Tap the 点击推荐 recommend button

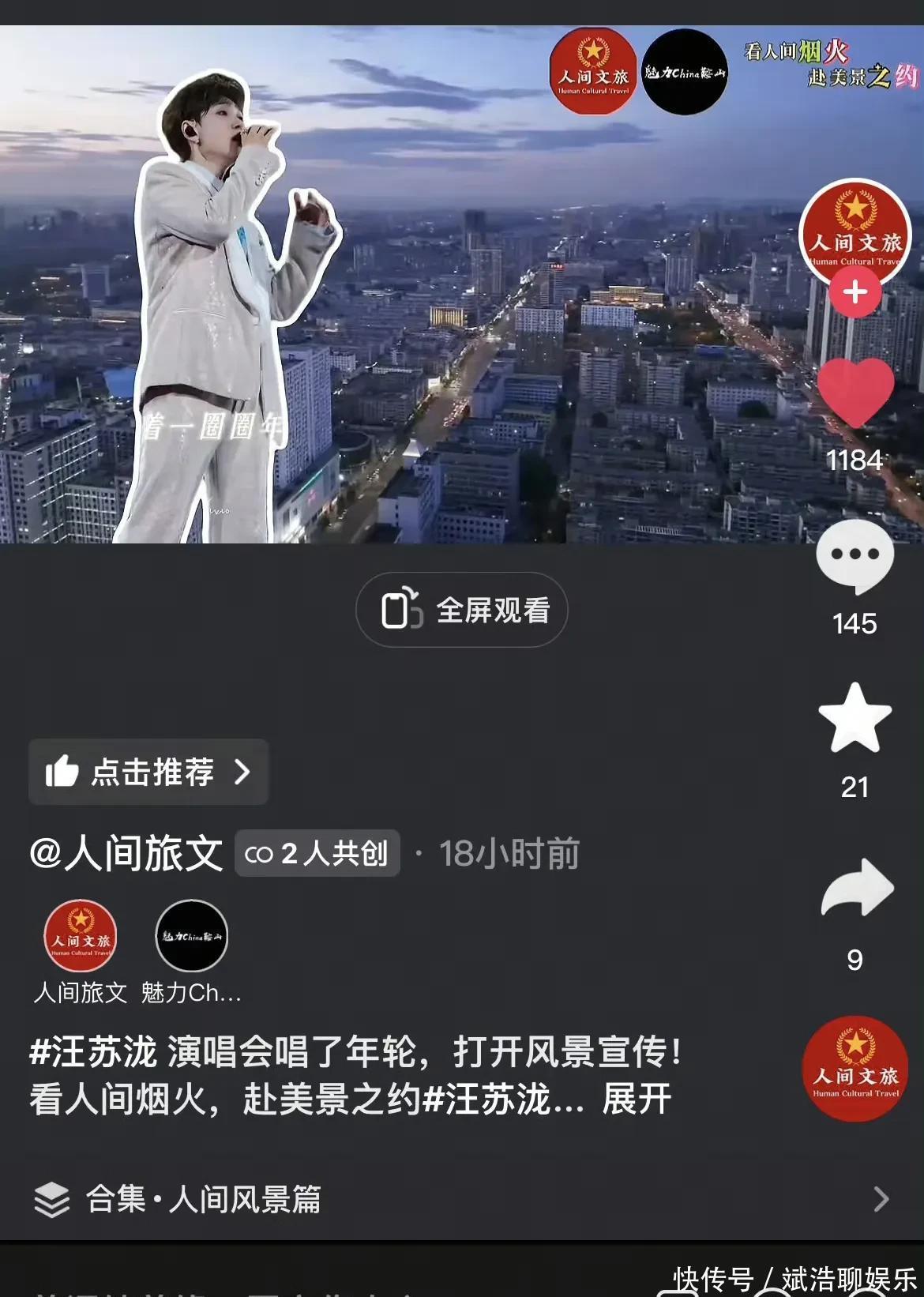(x=148, y=772)
